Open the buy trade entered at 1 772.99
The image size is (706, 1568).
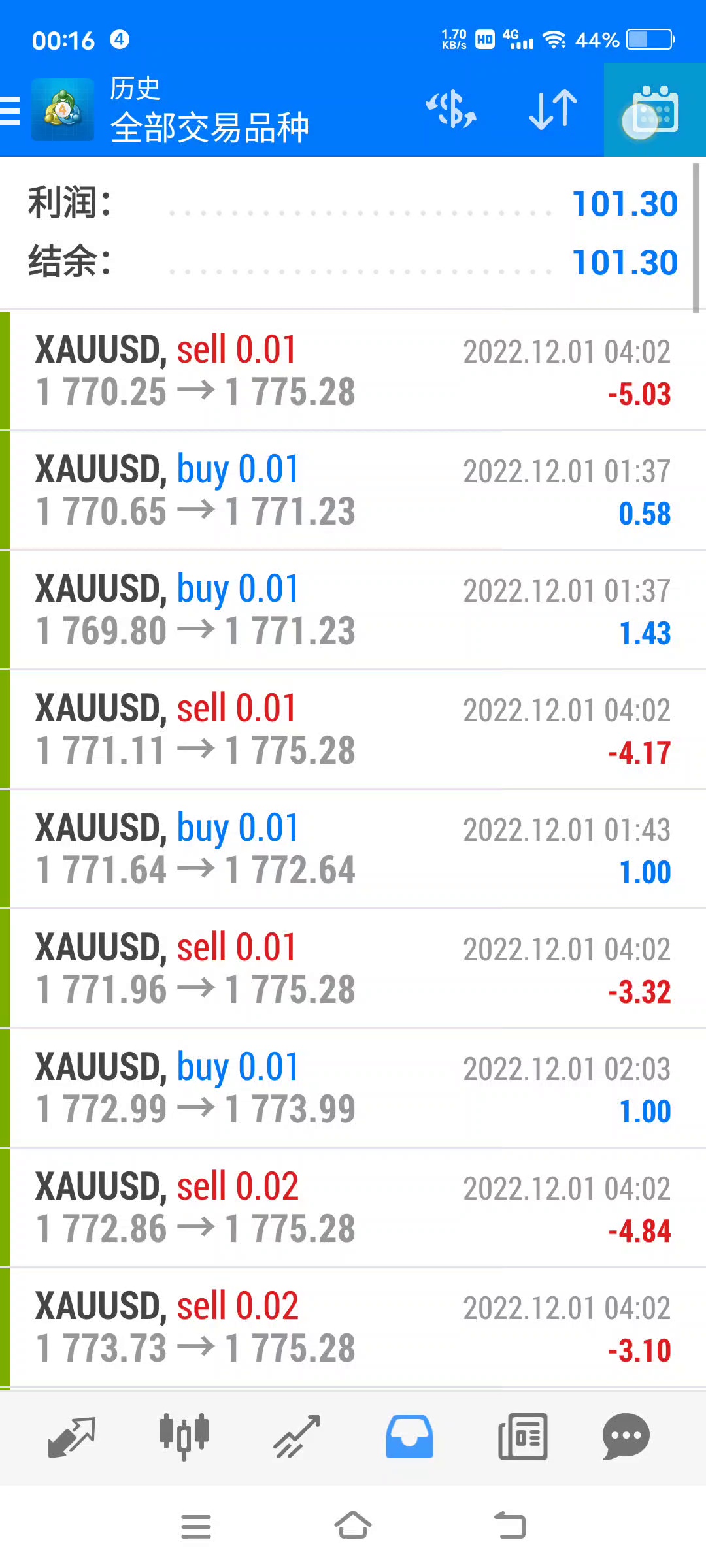[x=353, y=1088]
